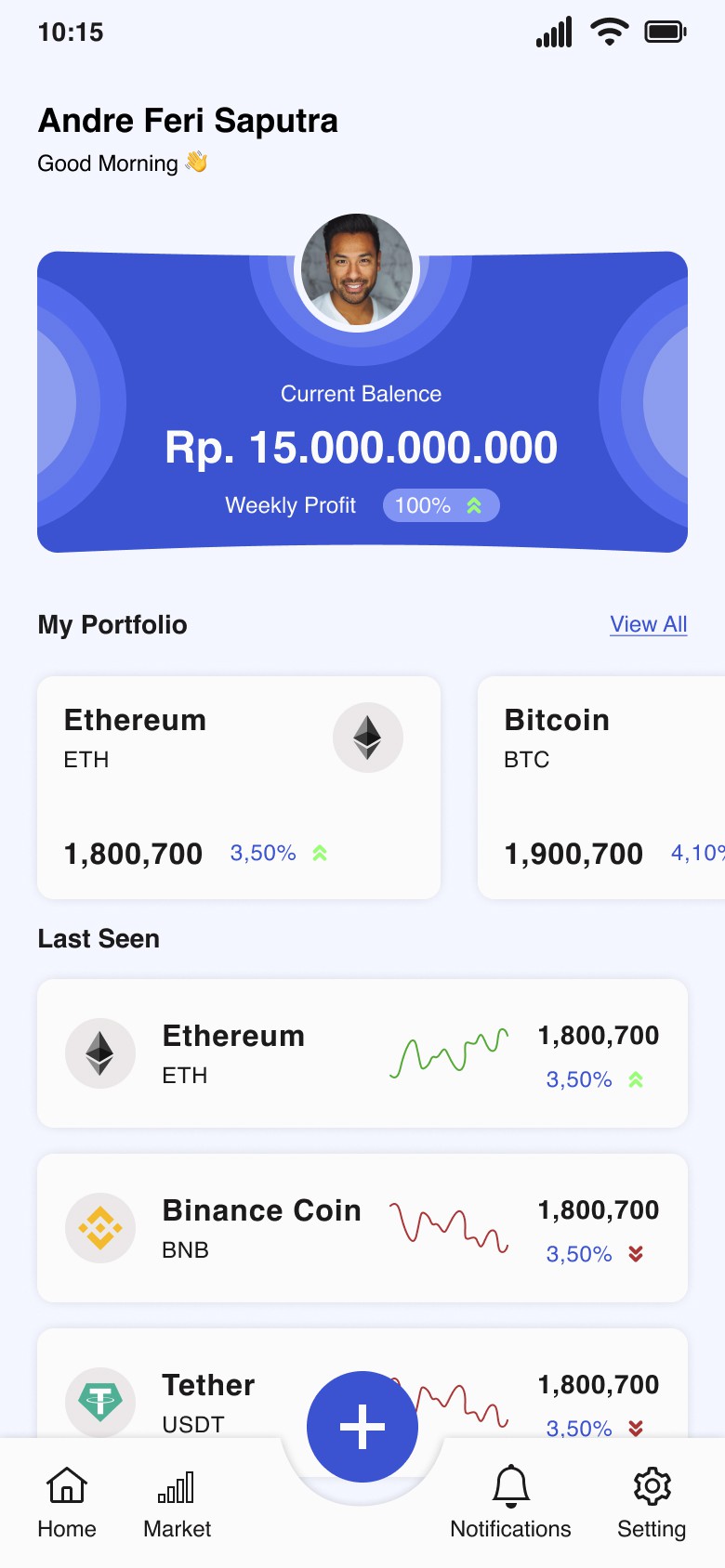This screenshot has width=725, height=1568.
Task: Open the Bitcoin portfolio card
Action: coord(600,787)
